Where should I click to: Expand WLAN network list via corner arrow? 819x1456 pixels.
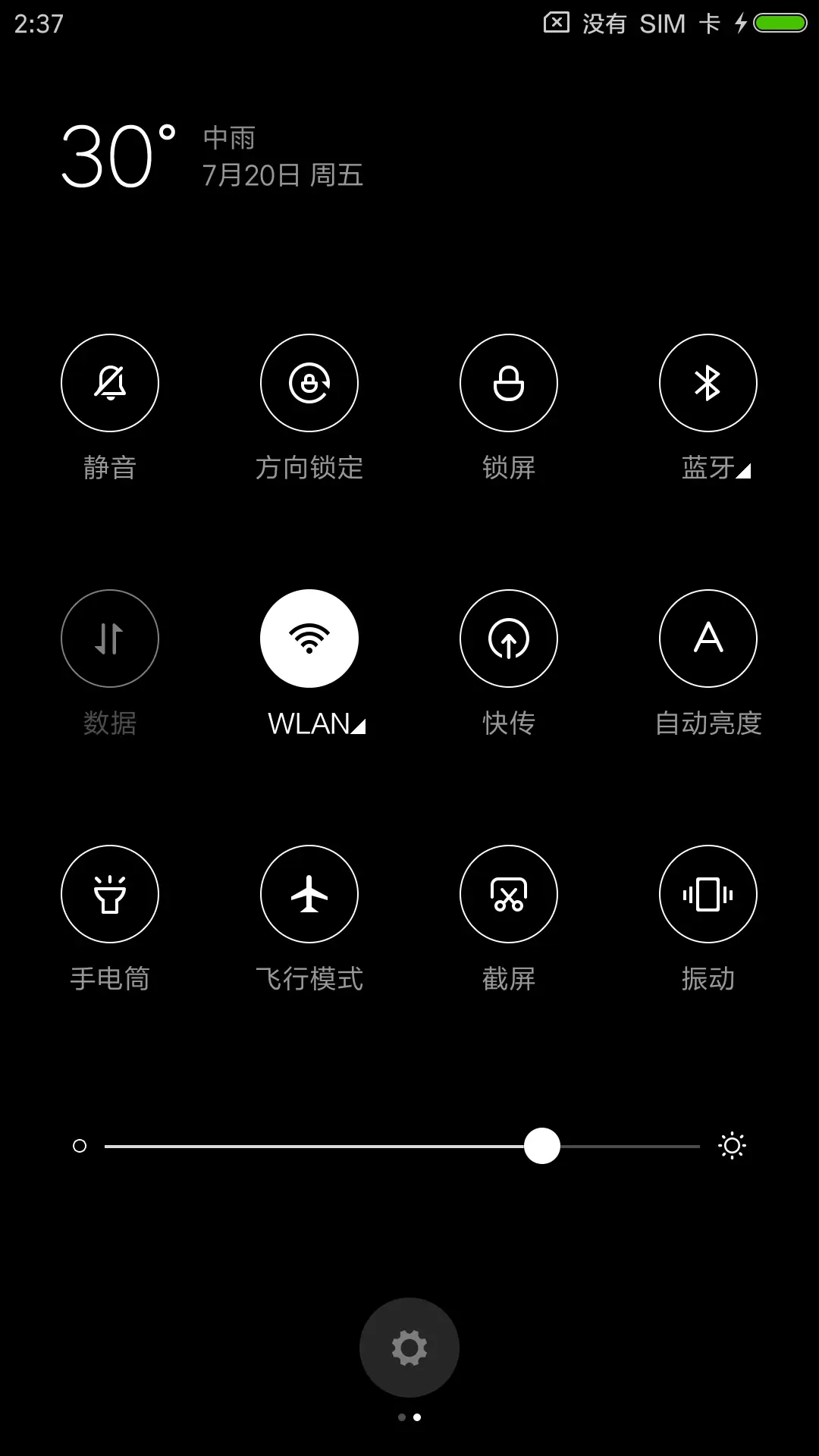(359, 726)
